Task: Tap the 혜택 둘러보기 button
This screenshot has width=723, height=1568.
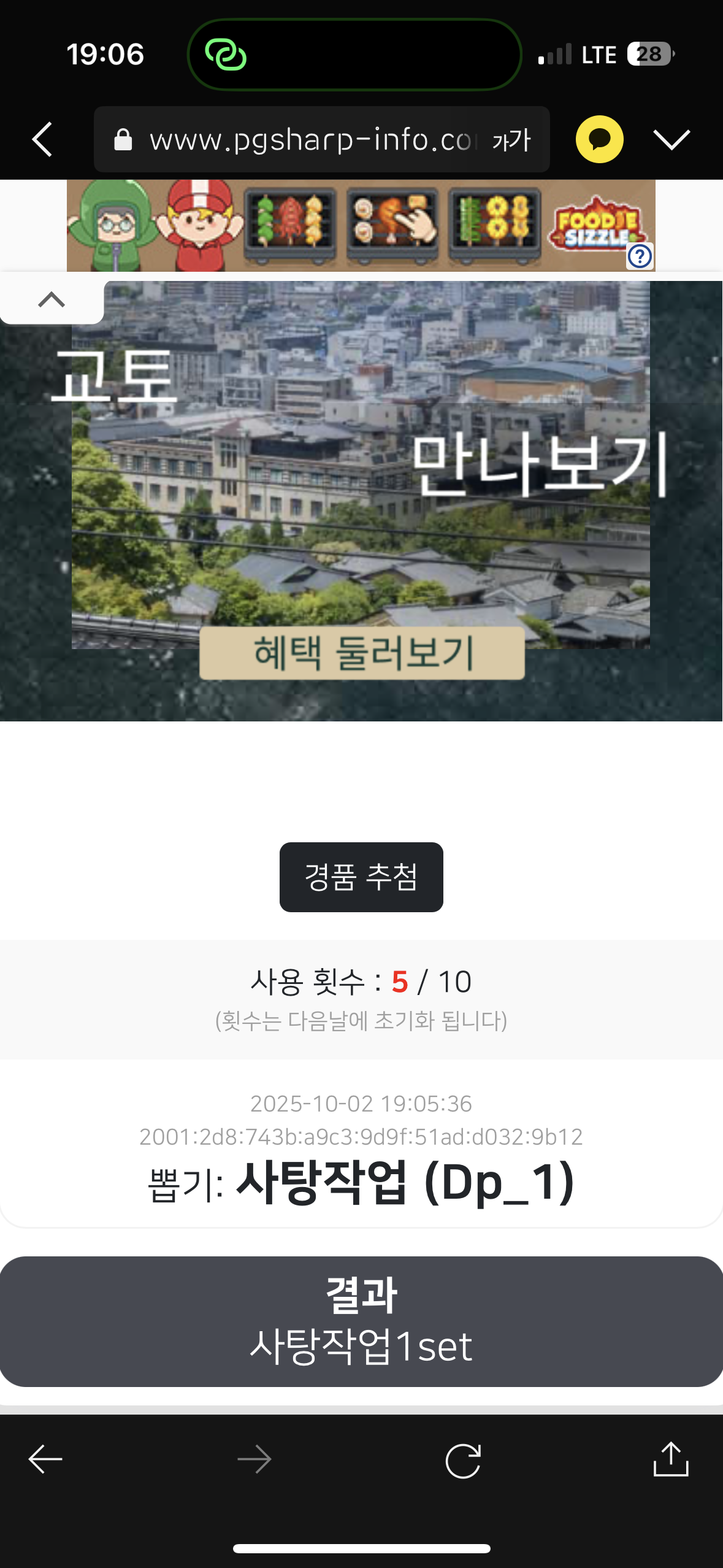Action: (362, 652)
